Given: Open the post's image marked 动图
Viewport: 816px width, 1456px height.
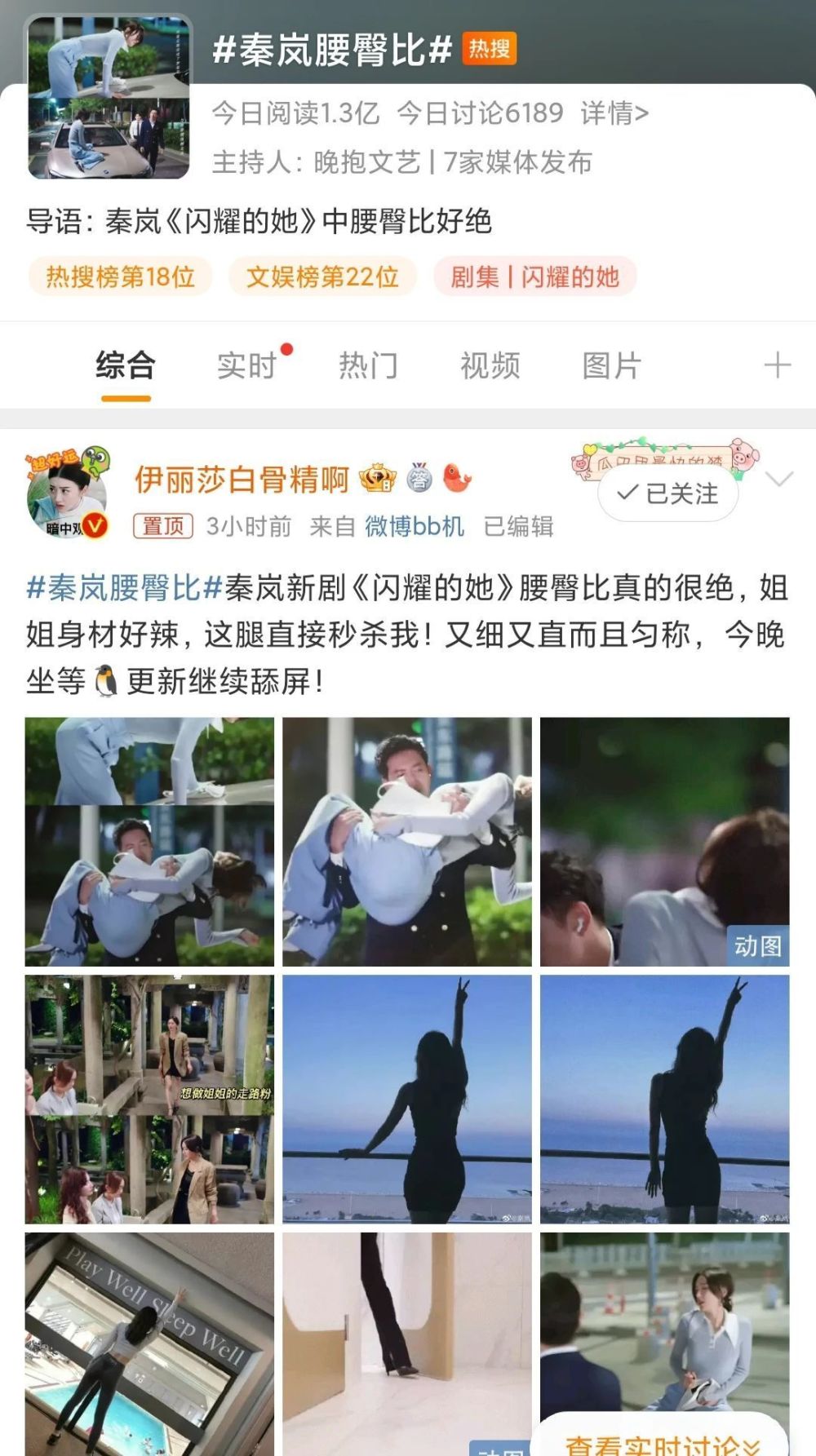Looking at the screenshot, I should (x=665, y=842).
